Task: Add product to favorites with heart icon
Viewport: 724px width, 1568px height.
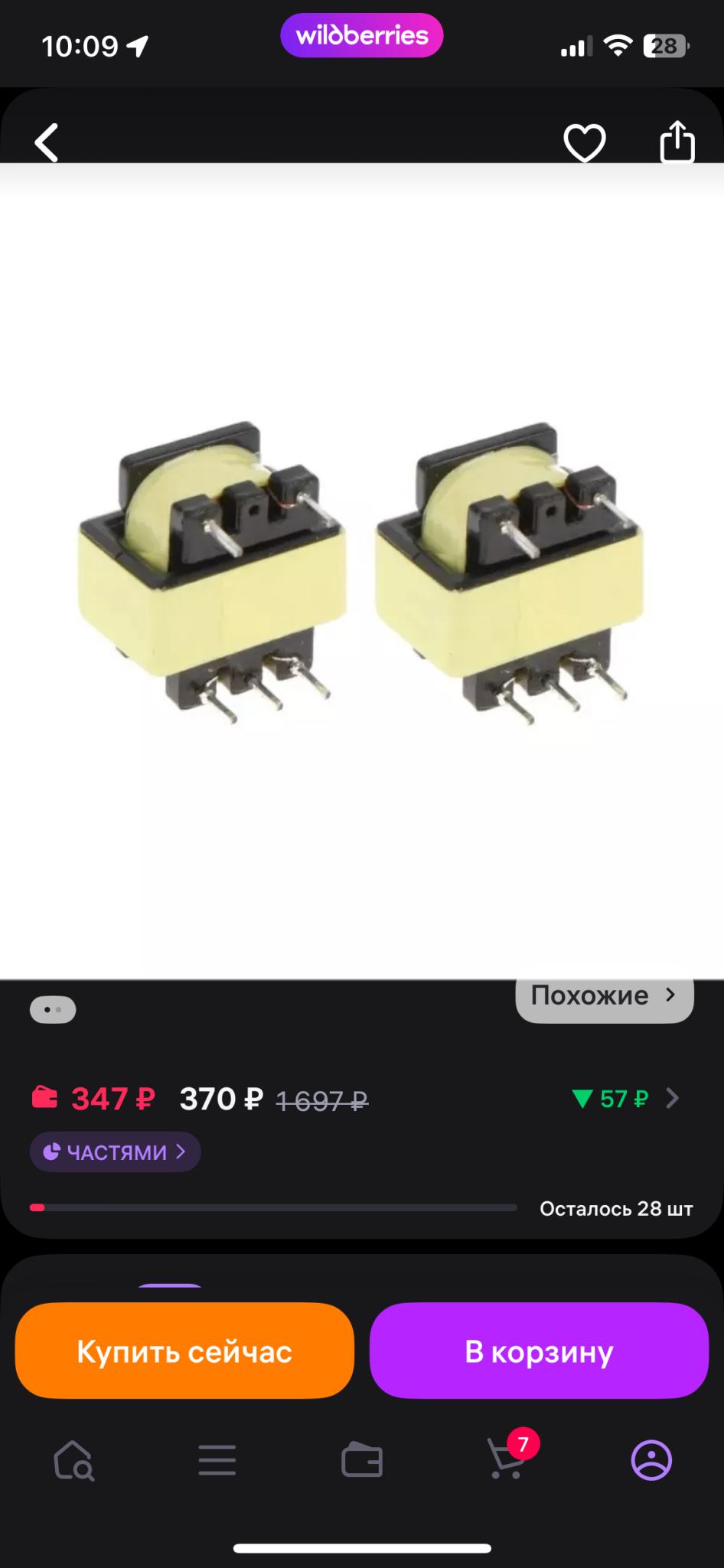Action: coord(585,142)
